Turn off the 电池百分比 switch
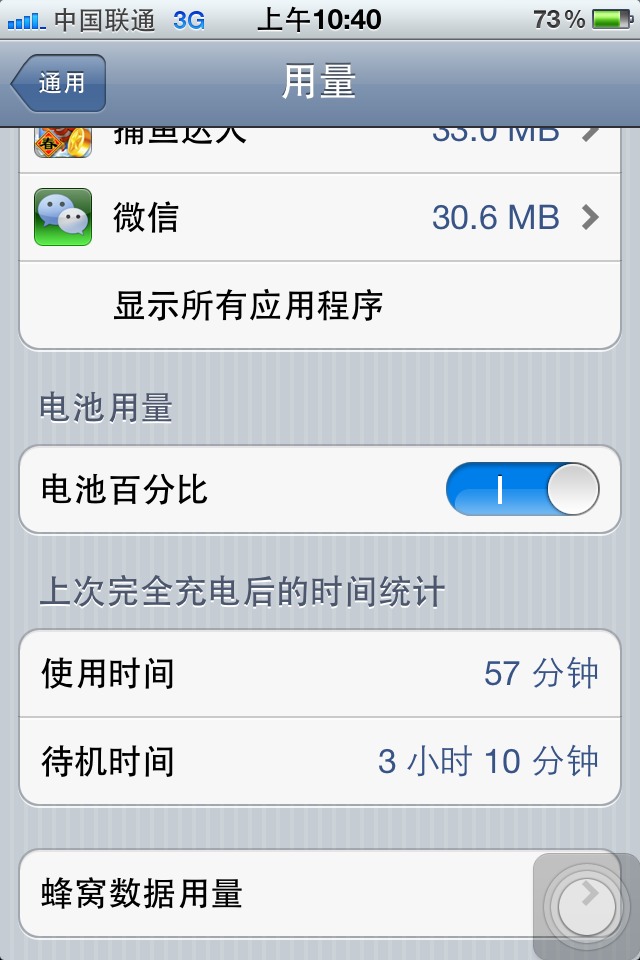This screenshot has height=960, width=640. point(522,489)
